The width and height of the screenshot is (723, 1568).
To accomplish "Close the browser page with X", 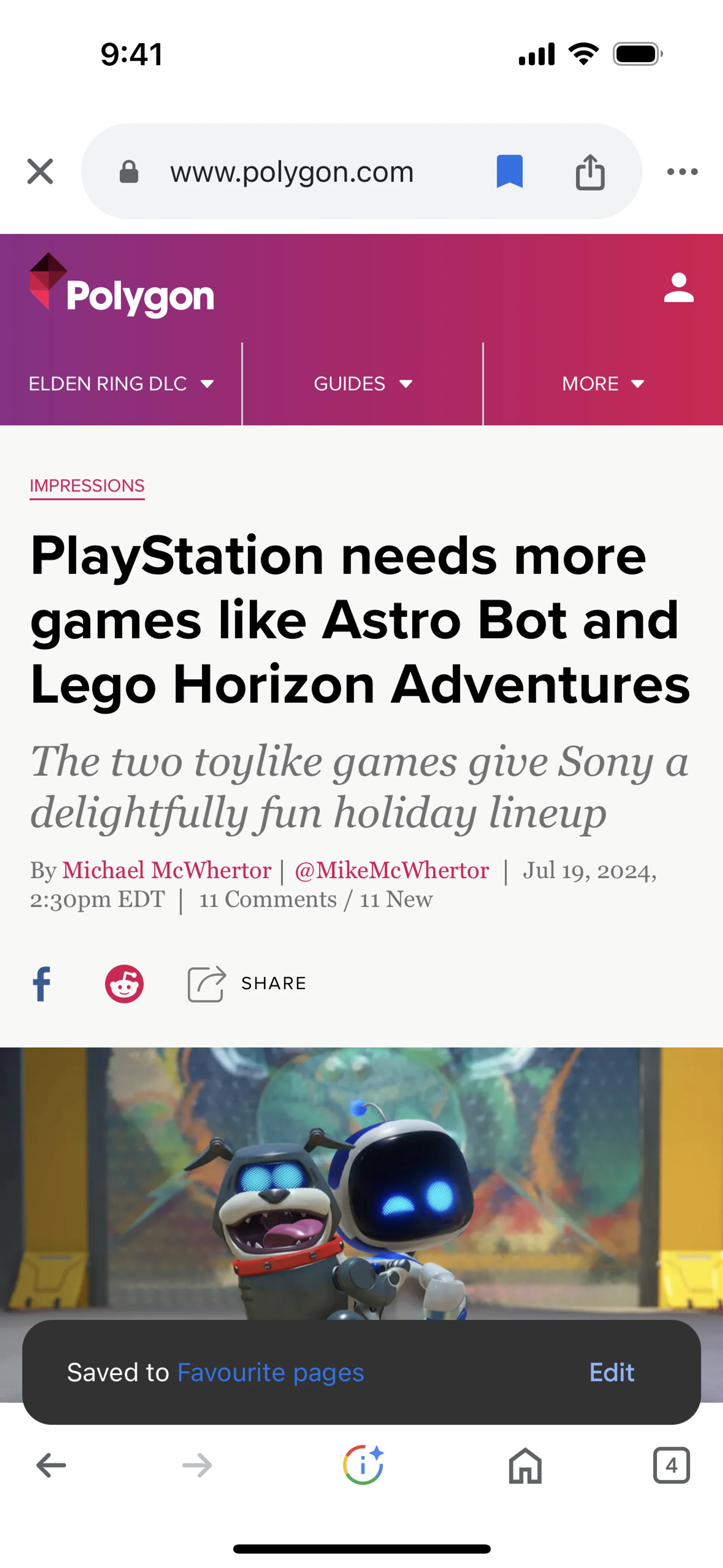I will [x=40, y=172].
